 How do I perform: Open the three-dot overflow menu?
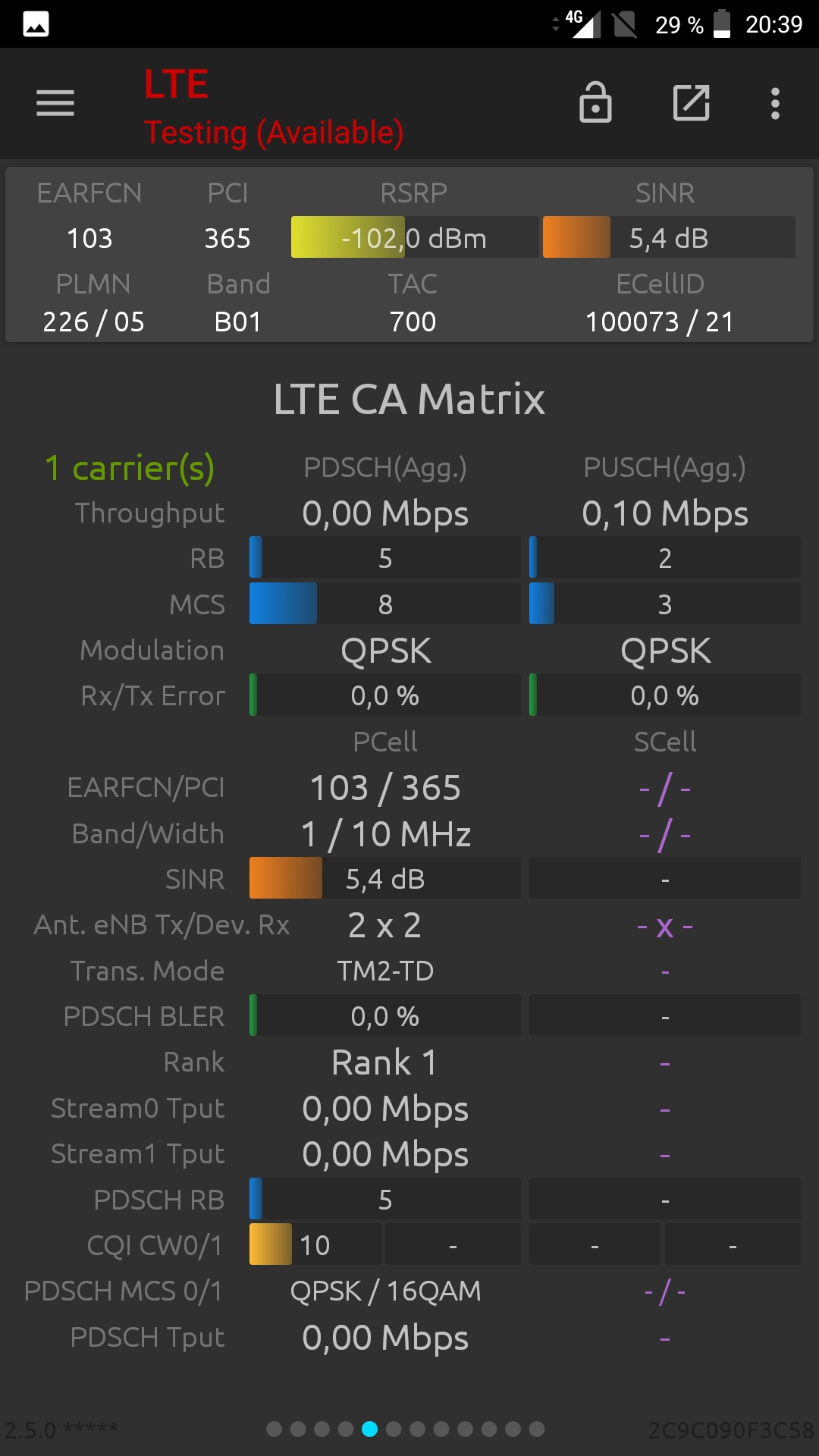(x=775, y=103)
